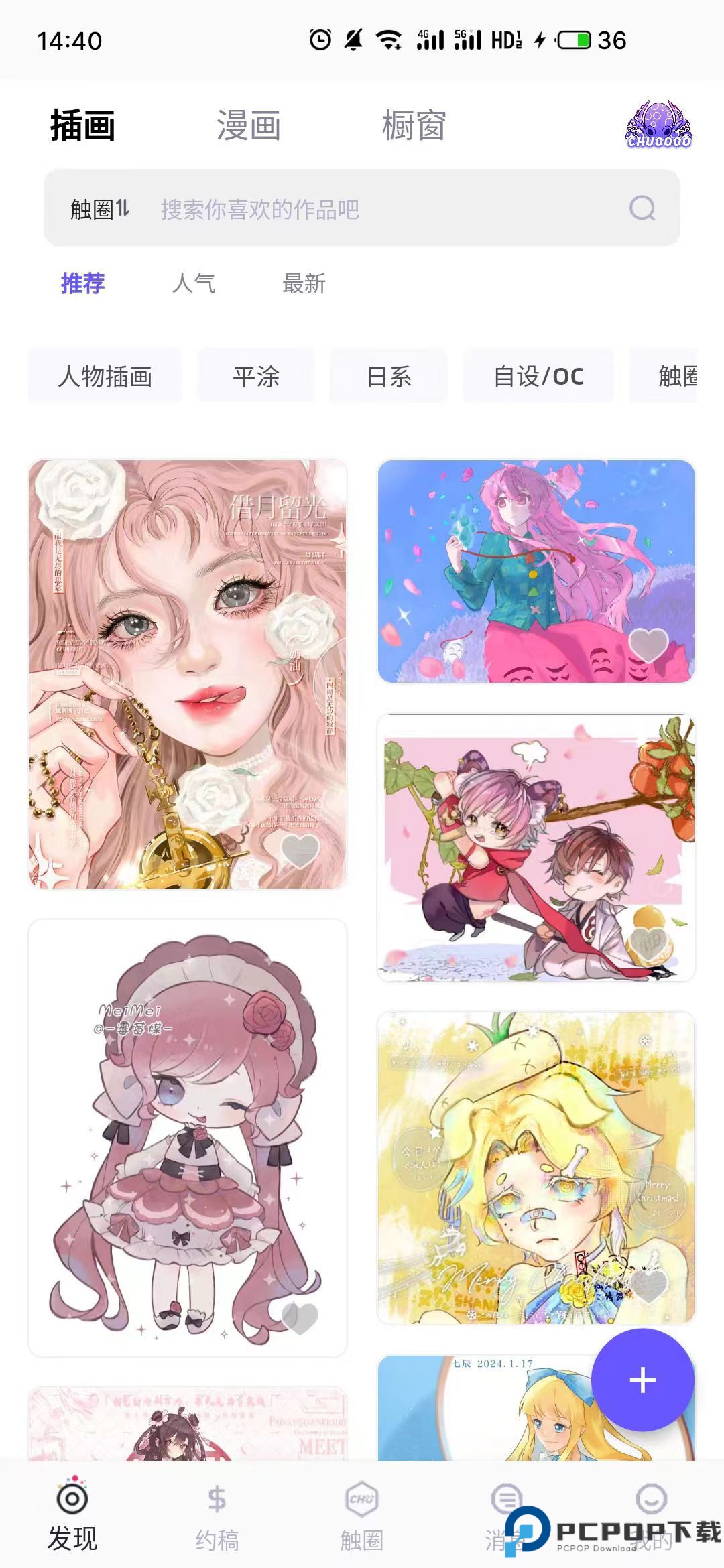Select the 自设/OC filter chip
Image resolution: width=724 pixels, height=1568 pixels.
point(538,376)
